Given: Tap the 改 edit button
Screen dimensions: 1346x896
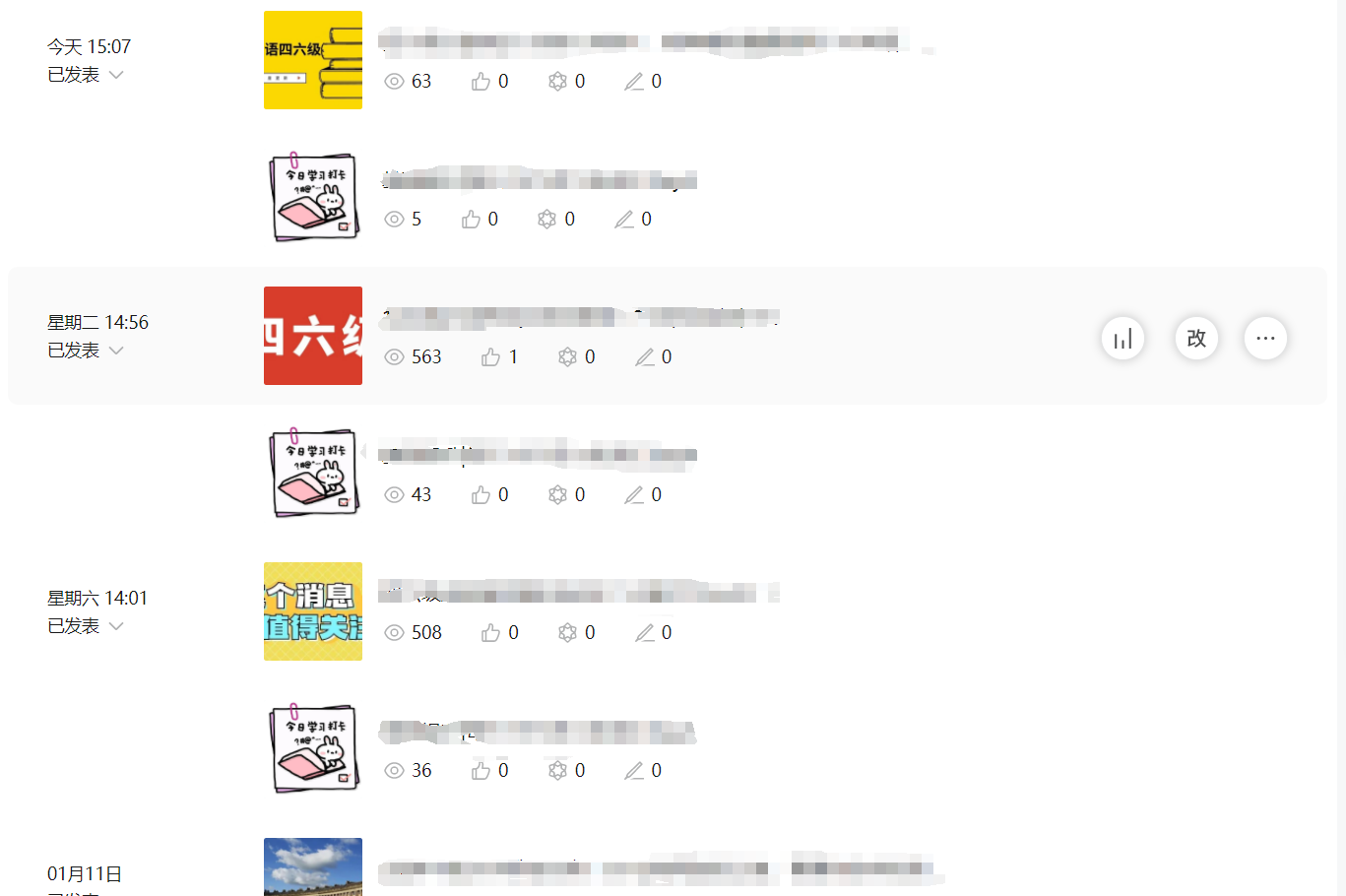Looking at the screenshot, I should click(x=1196, y=339).
